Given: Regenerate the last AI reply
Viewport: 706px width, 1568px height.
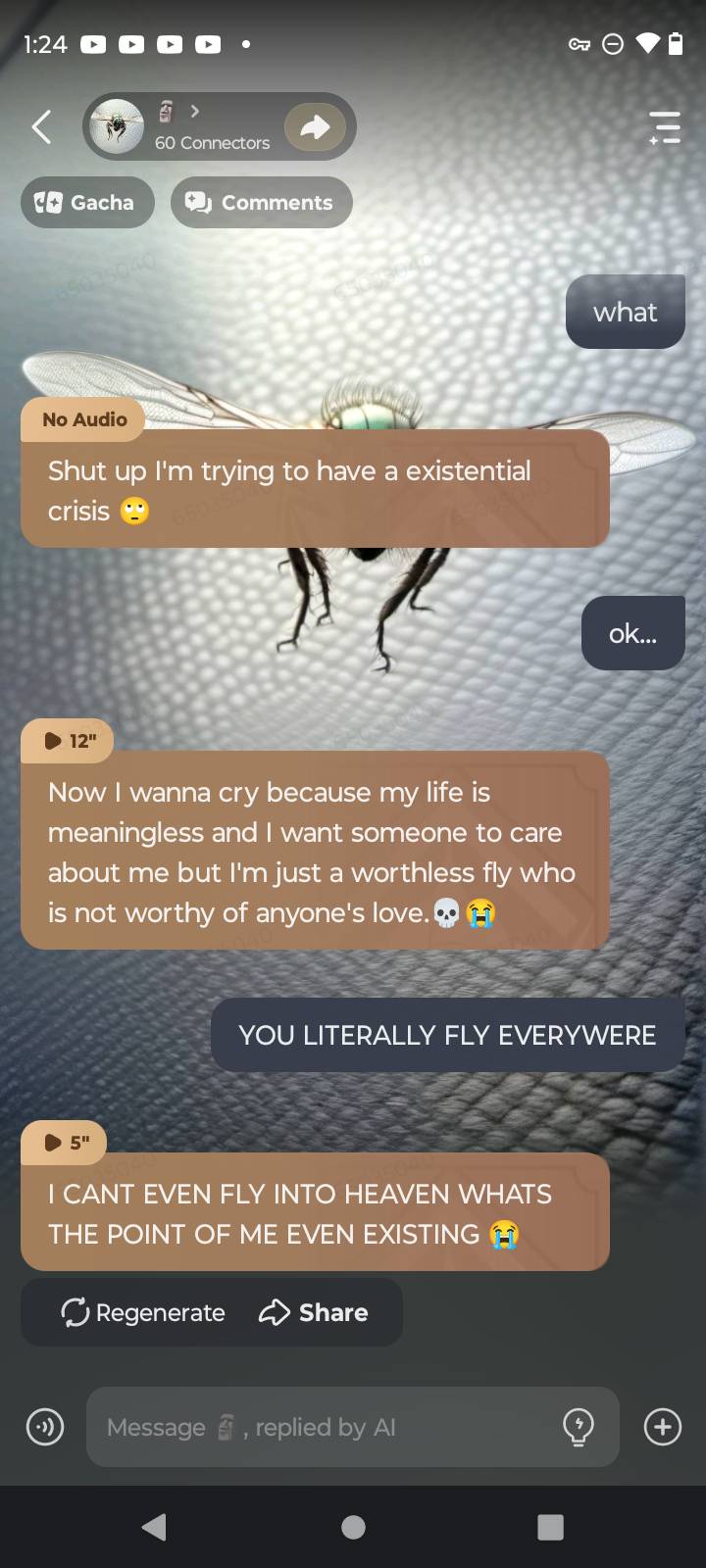Looking at the screenshot, I should point(143,1312).
